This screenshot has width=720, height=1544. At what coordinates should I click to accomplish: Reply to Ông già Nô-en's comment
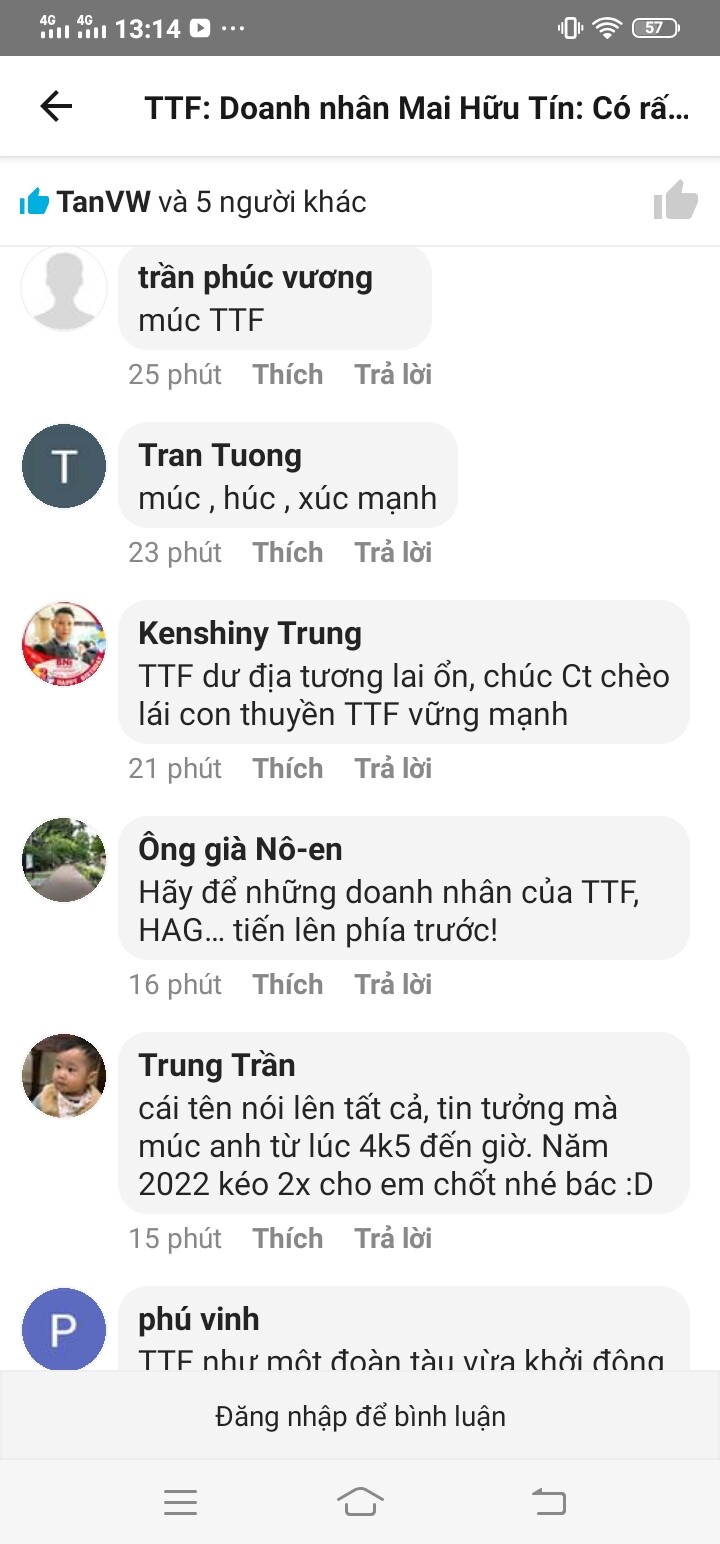[x=393, y=984]
